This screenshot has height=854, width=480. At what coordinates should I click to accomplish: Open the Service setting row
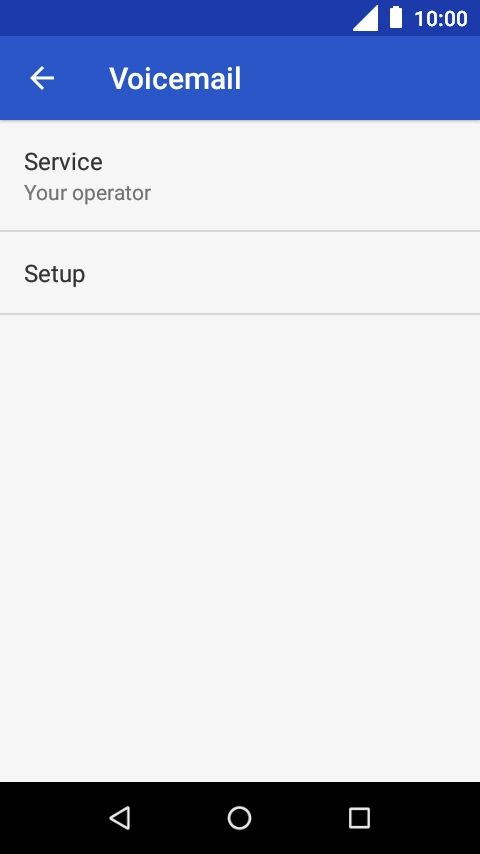[x=240, y=176]
